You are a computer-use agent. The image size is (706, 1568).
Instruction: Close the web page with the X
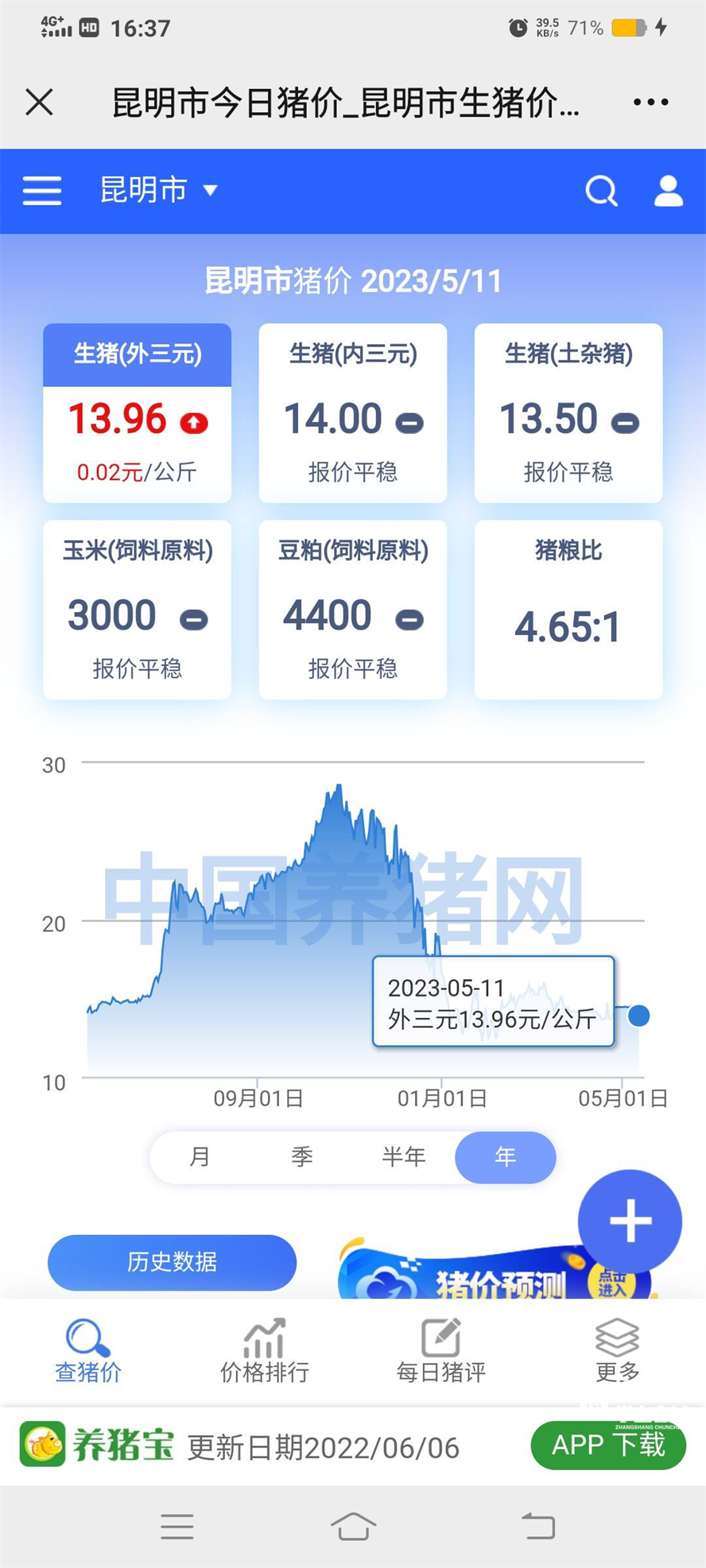39,103
